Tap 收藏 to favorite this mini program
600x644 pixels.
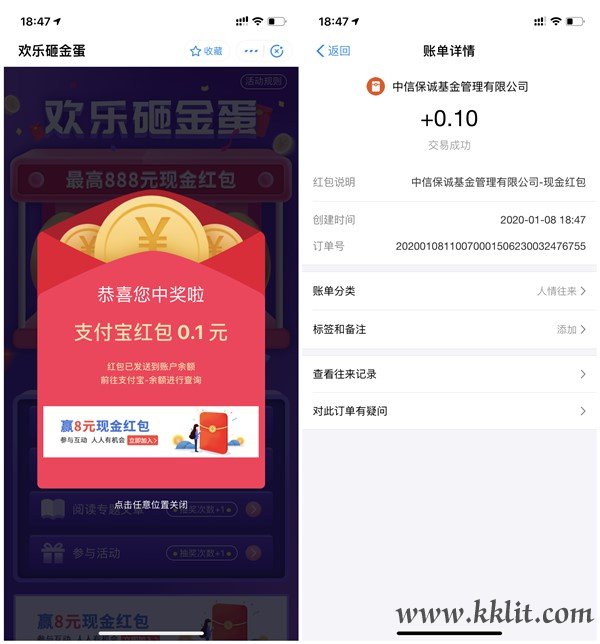coord(207,51)
